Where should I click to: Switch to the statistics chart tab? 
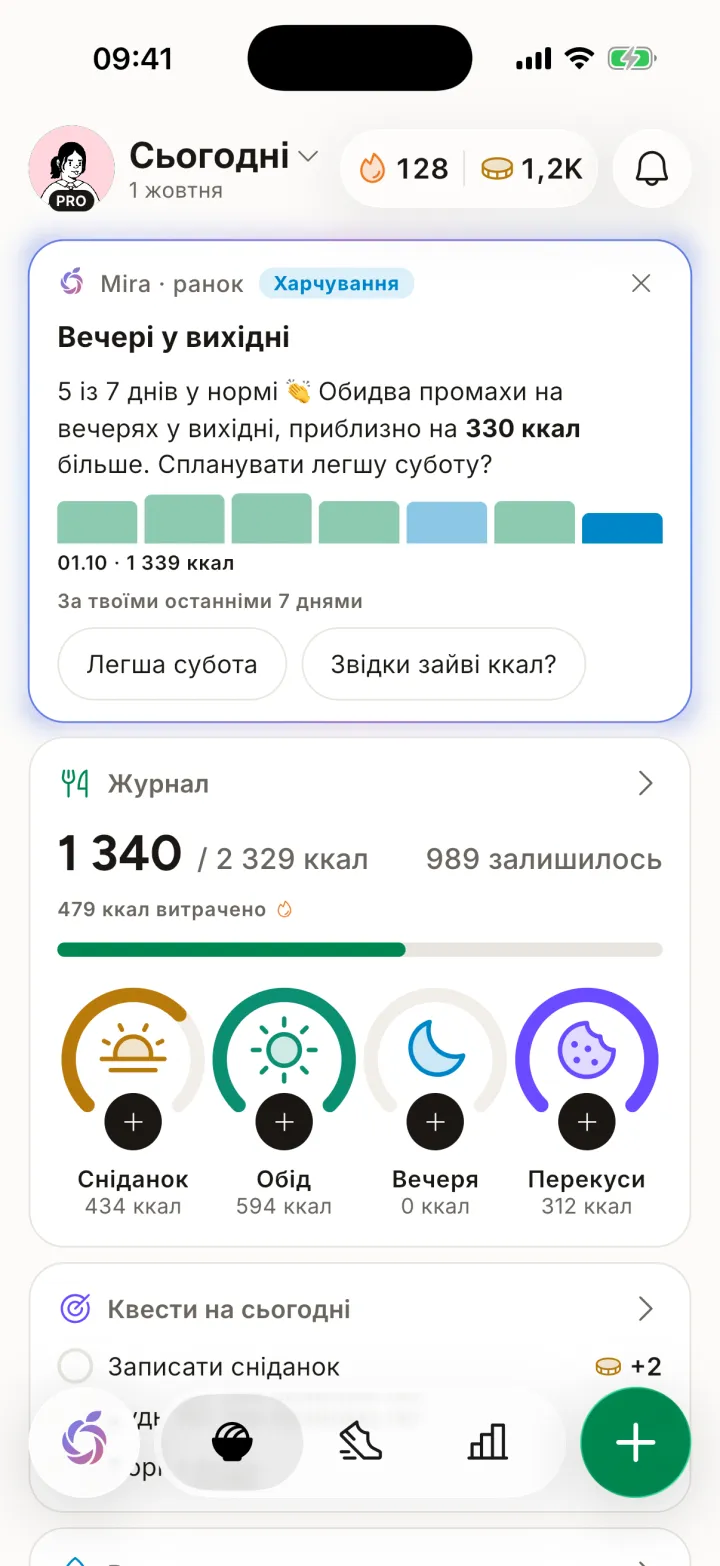pyautogui.click(x=488, y=1442)
